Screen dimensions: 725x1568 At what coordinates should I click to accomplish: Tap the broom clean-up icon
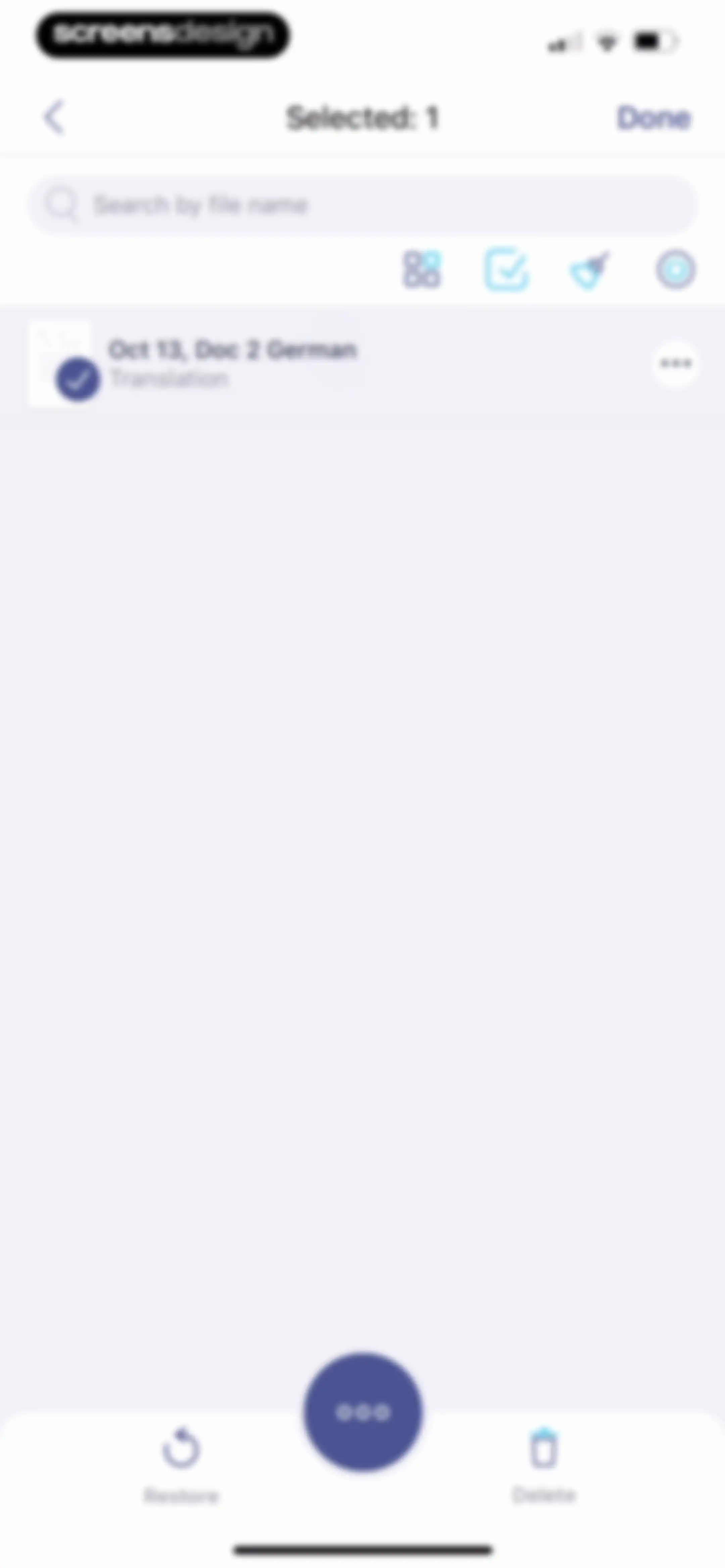589,270
